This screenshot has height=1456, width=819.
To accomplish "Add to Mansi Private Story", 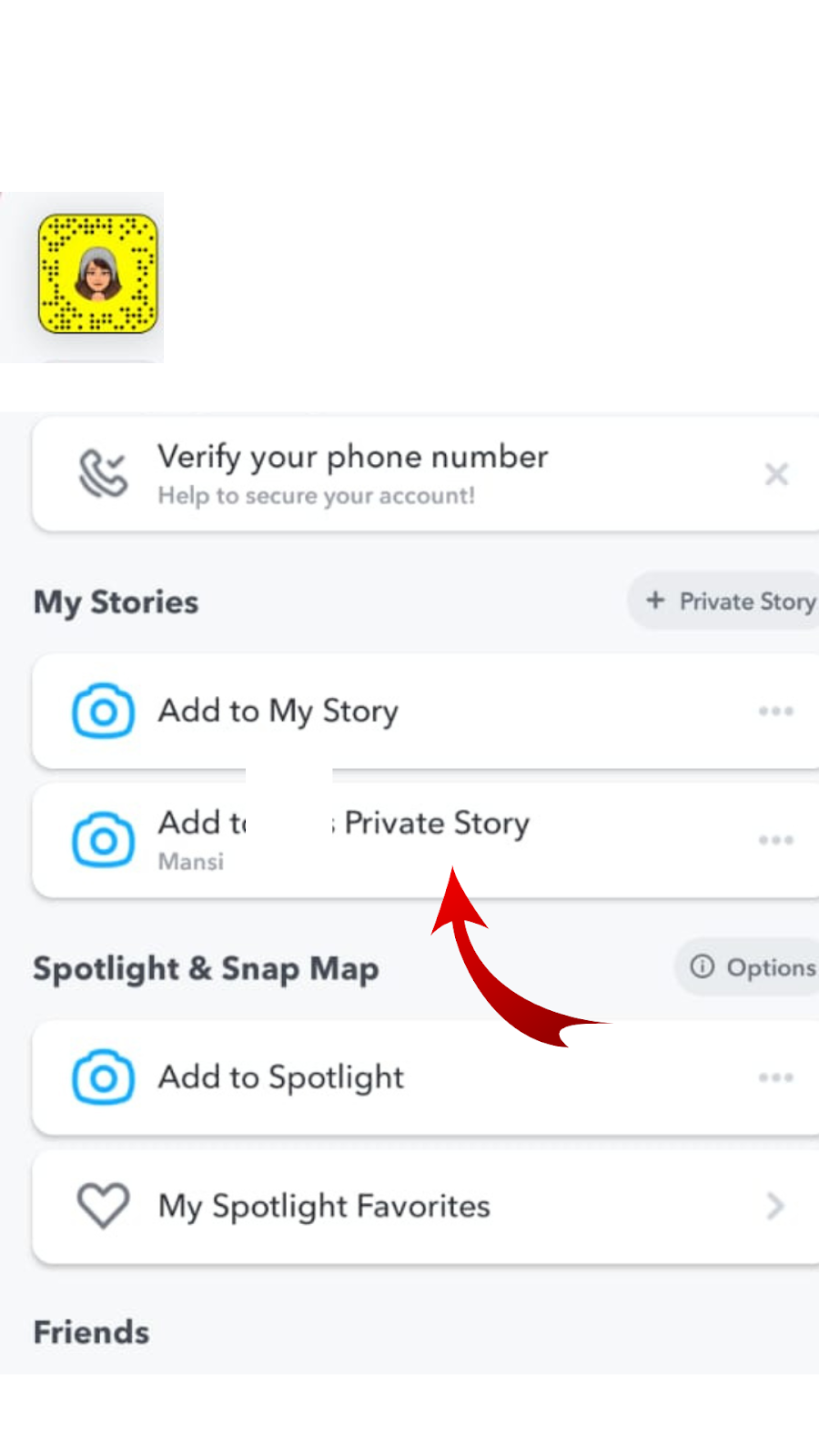I will [x=344, y=839].
